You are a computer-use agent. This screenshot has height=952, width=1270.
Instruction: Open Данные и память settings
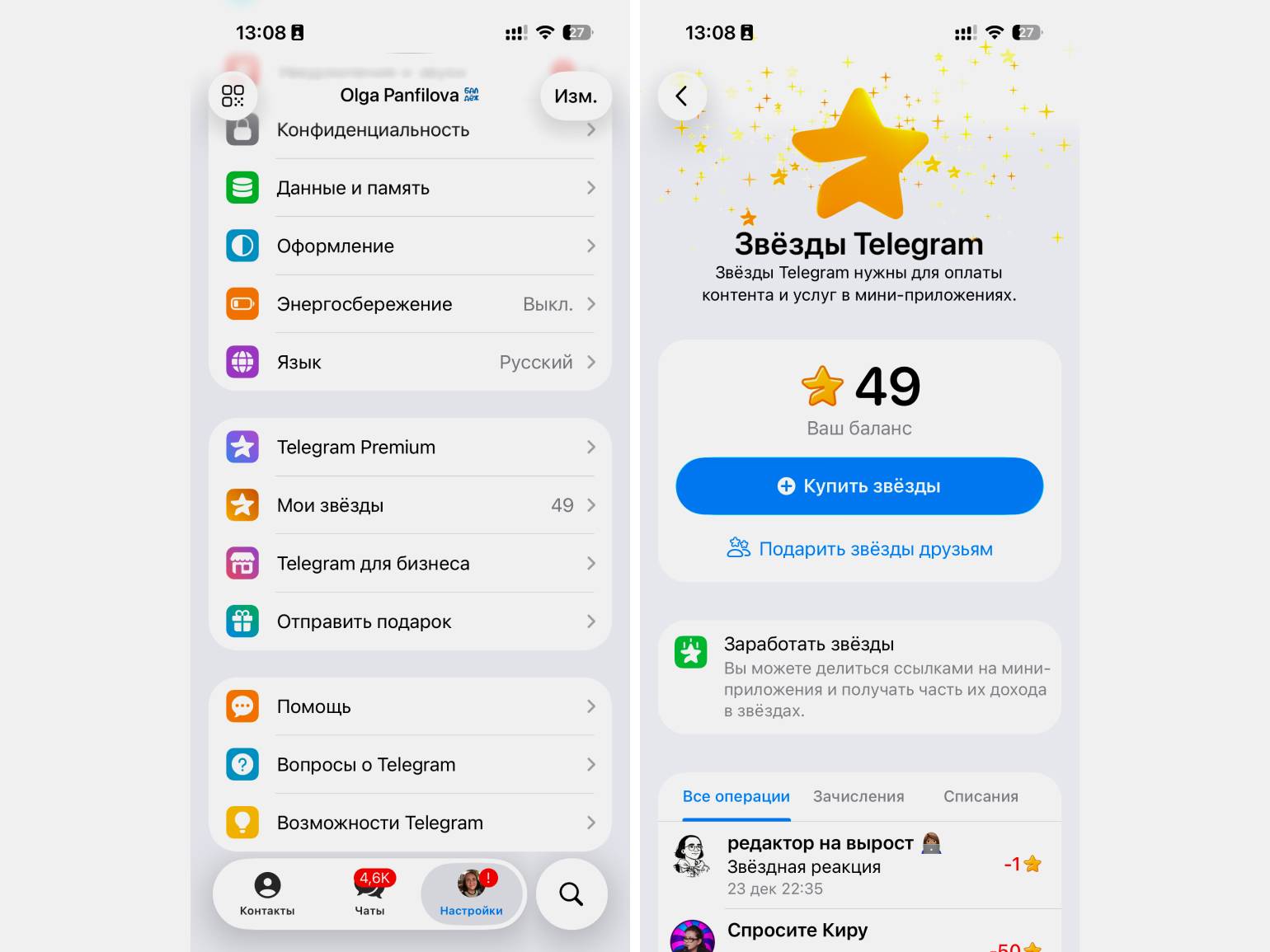pos(410,188)
